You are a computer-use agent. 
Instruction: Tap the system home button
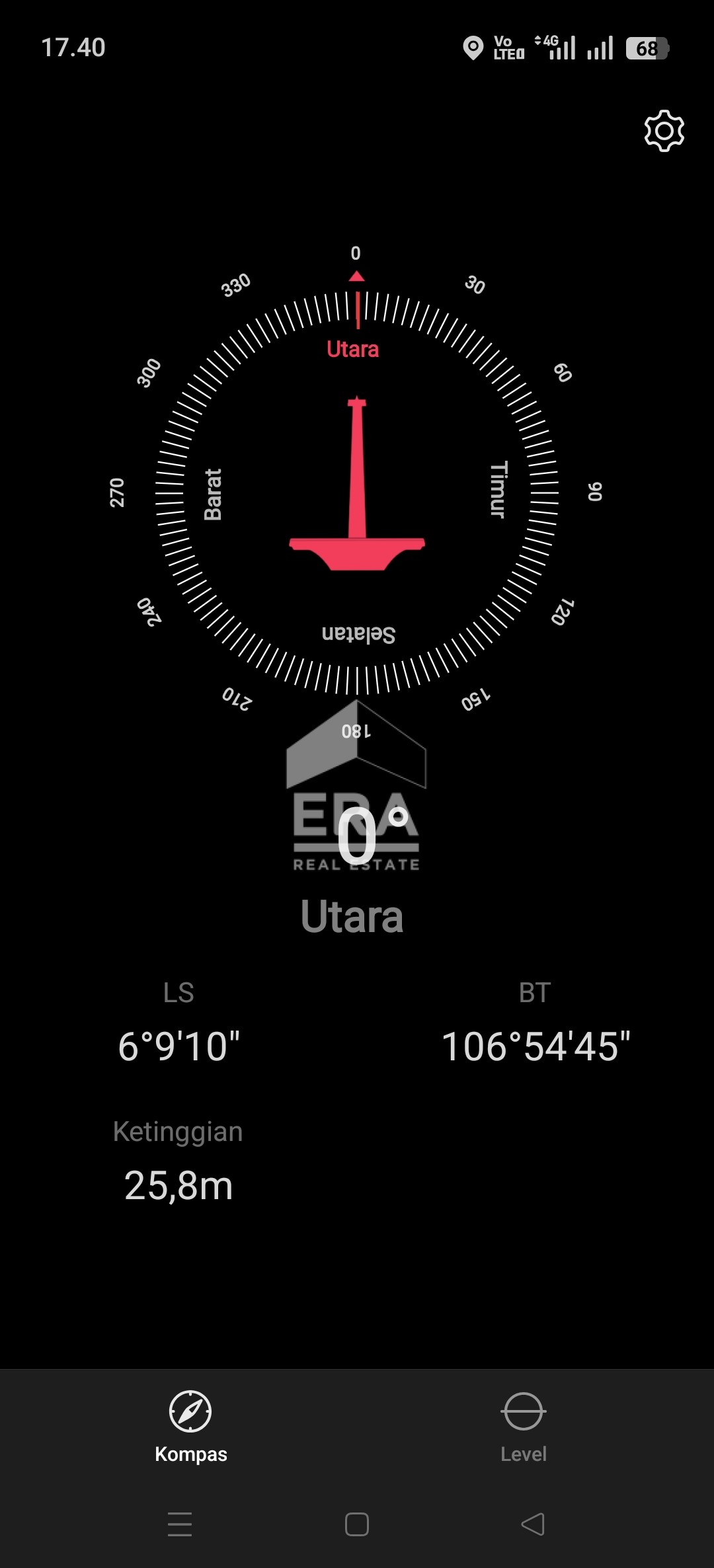(x=357, y=1524)
